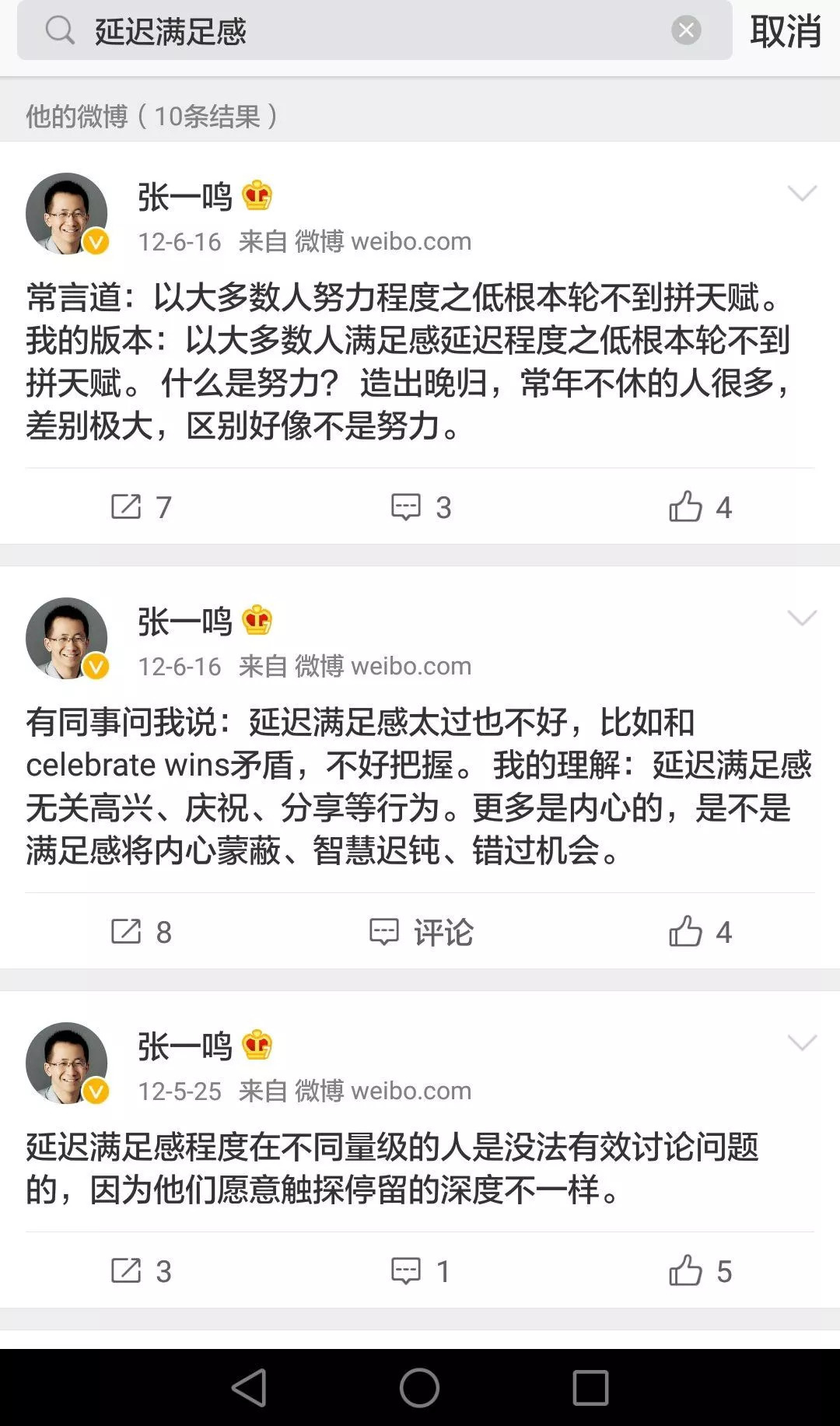Expand the dropdown arrow on the 常言道 post
Viewport: 840px width, 1426px height.
(802, 193)
